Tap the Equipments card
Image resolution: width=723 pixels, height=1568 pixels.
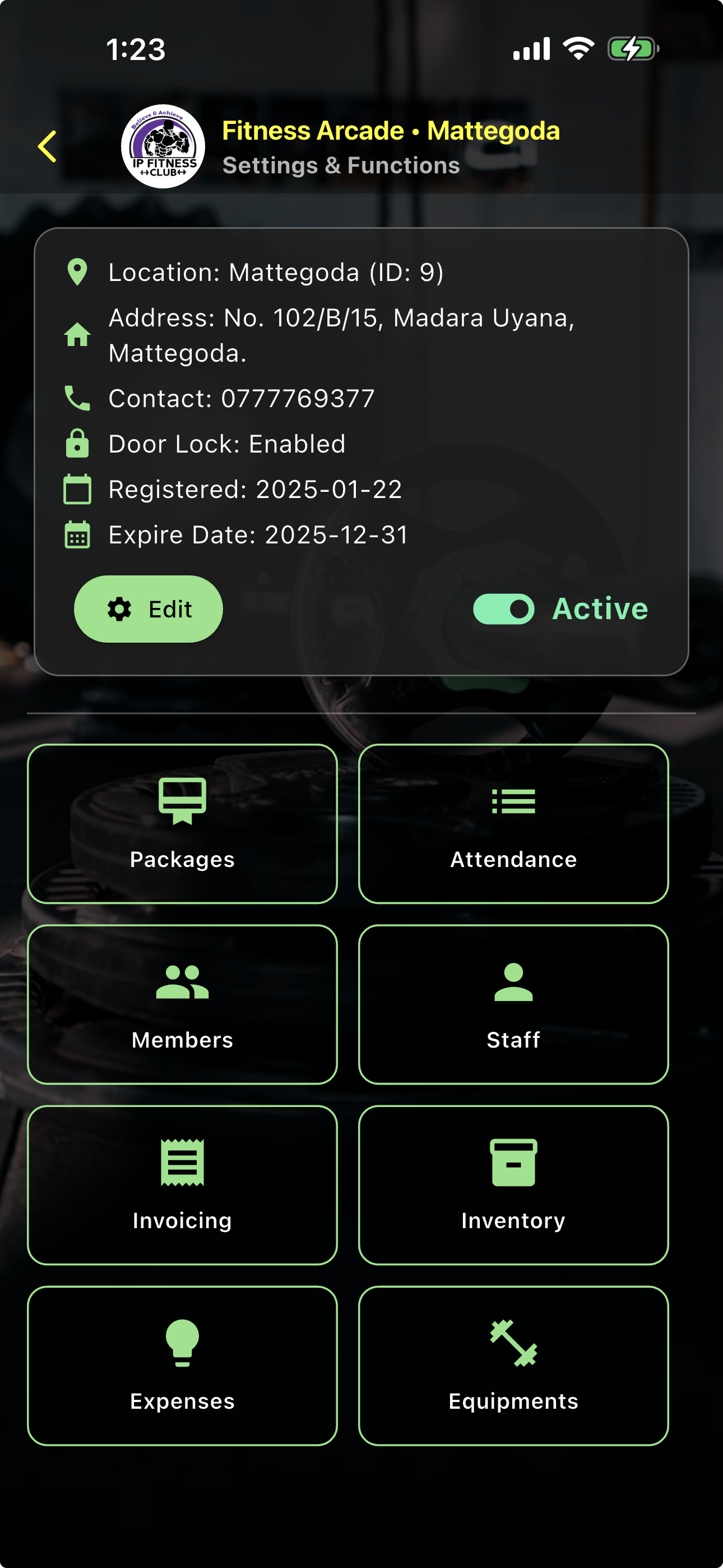[x=513, y=1366]
